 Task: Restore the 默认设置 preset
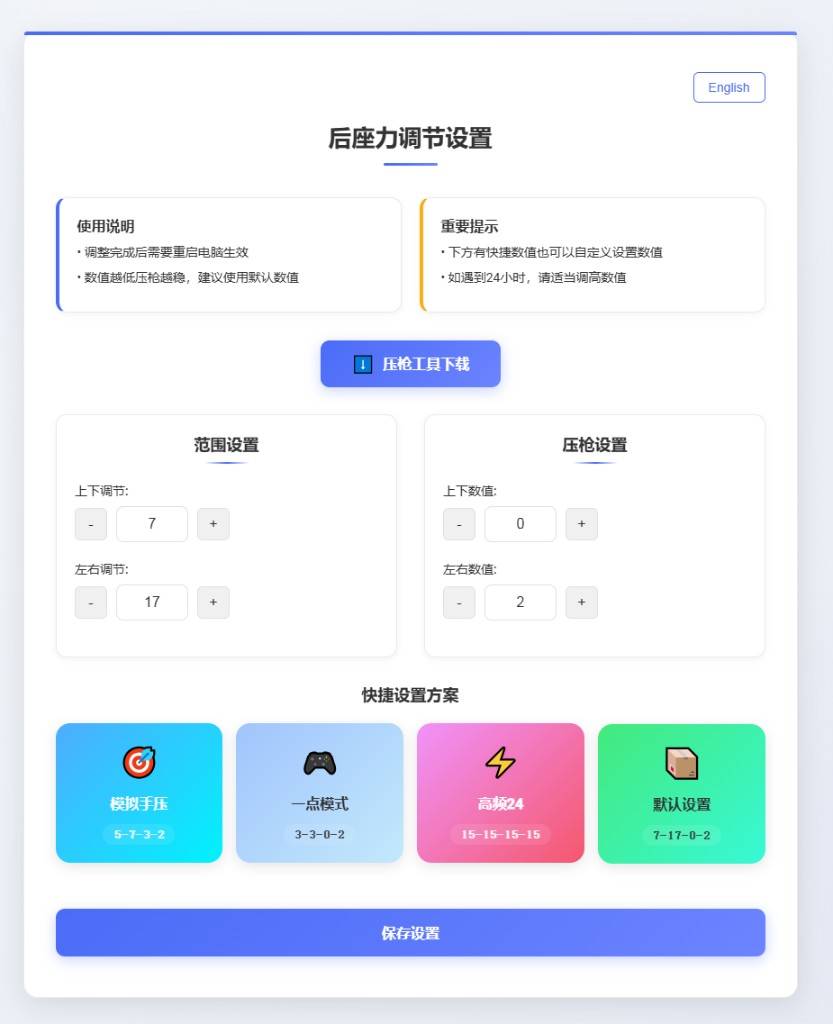681,792
